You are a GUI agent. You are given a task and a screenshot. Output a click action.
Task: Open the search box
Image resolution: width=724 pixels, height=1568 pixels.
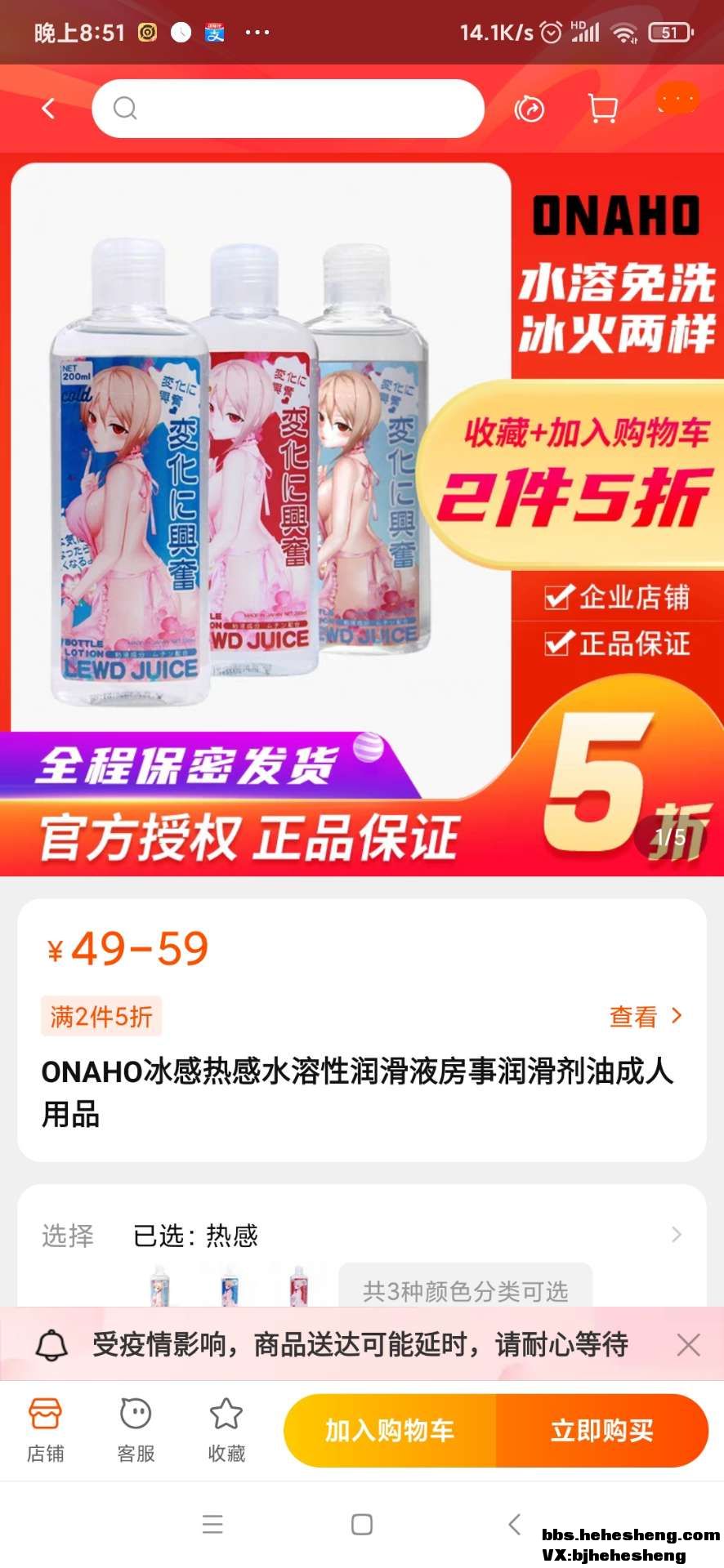point(288,109)
